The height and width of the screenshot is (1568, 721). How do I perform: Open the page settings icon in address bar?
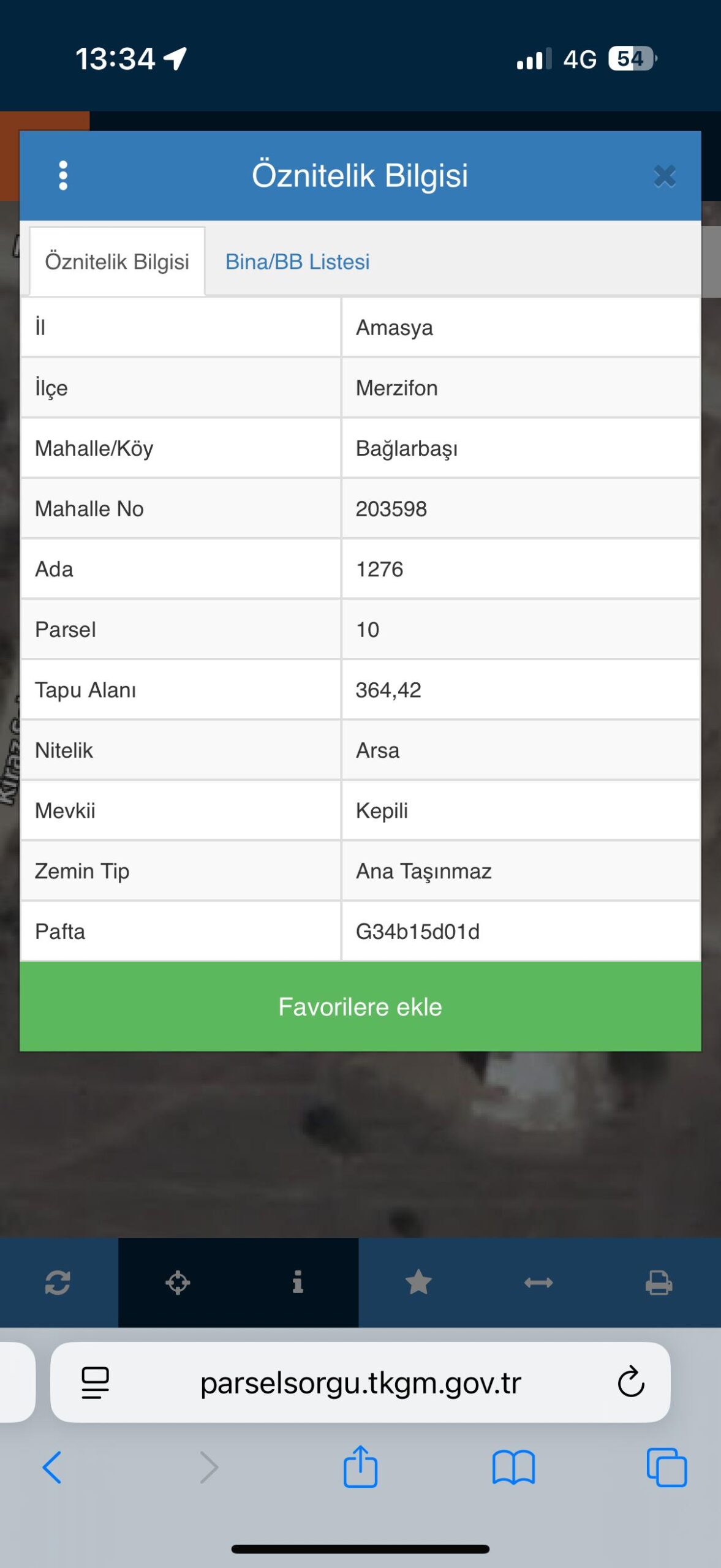tap(95, 1383)
